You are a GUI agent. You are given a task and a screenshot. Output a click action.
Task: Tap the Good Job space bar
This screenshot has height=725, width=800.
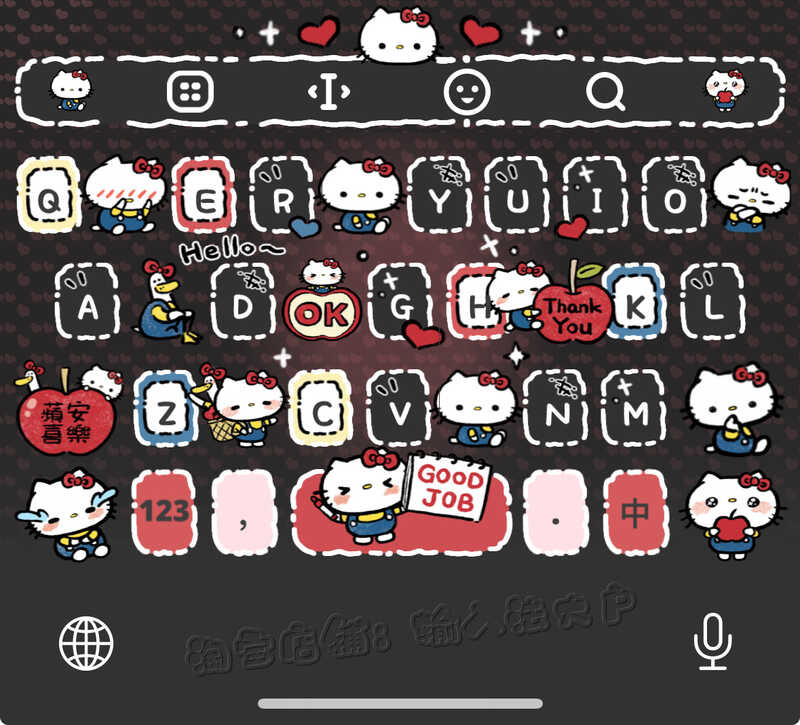[x=401, y=512]
